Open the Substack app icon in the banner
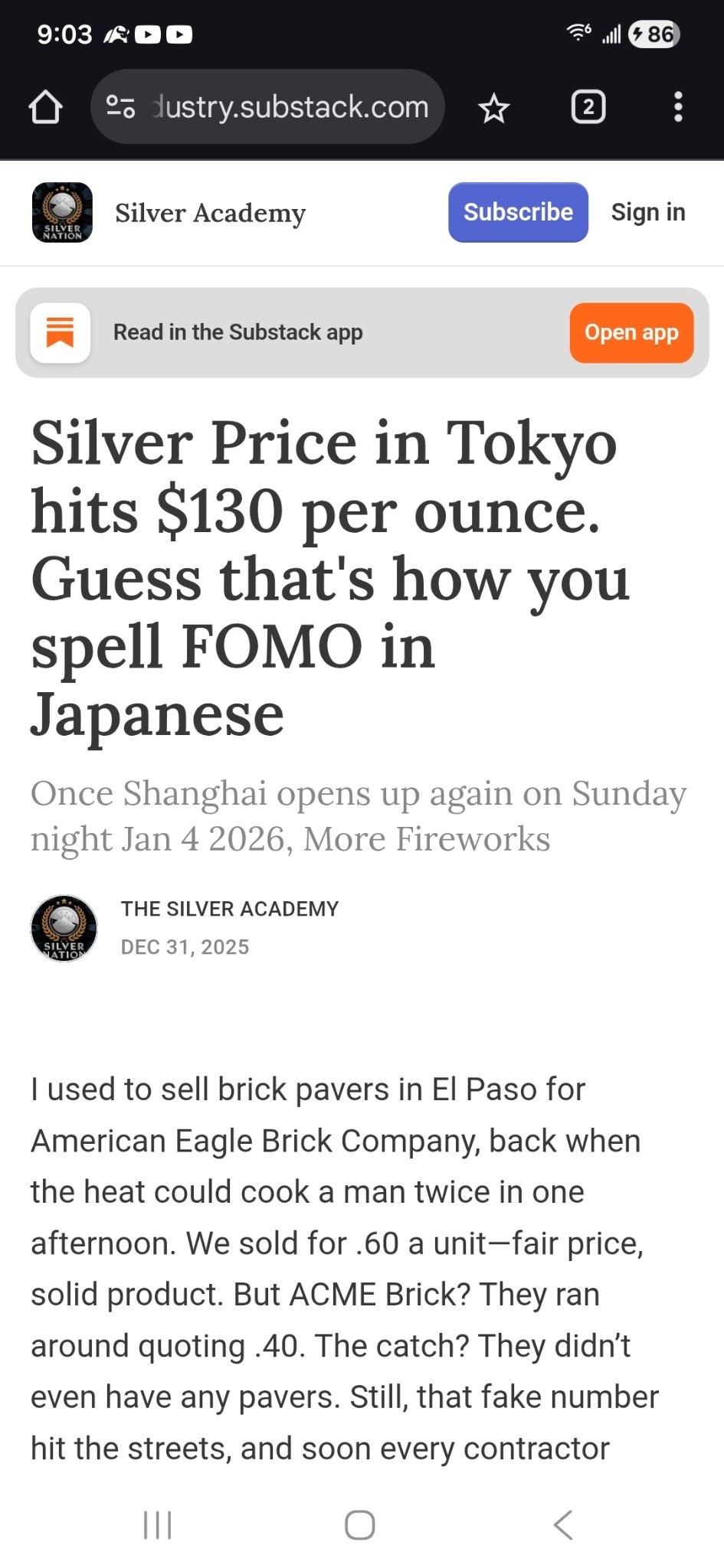Viewport: 724px width, 1568px height. tap(61, 332)
